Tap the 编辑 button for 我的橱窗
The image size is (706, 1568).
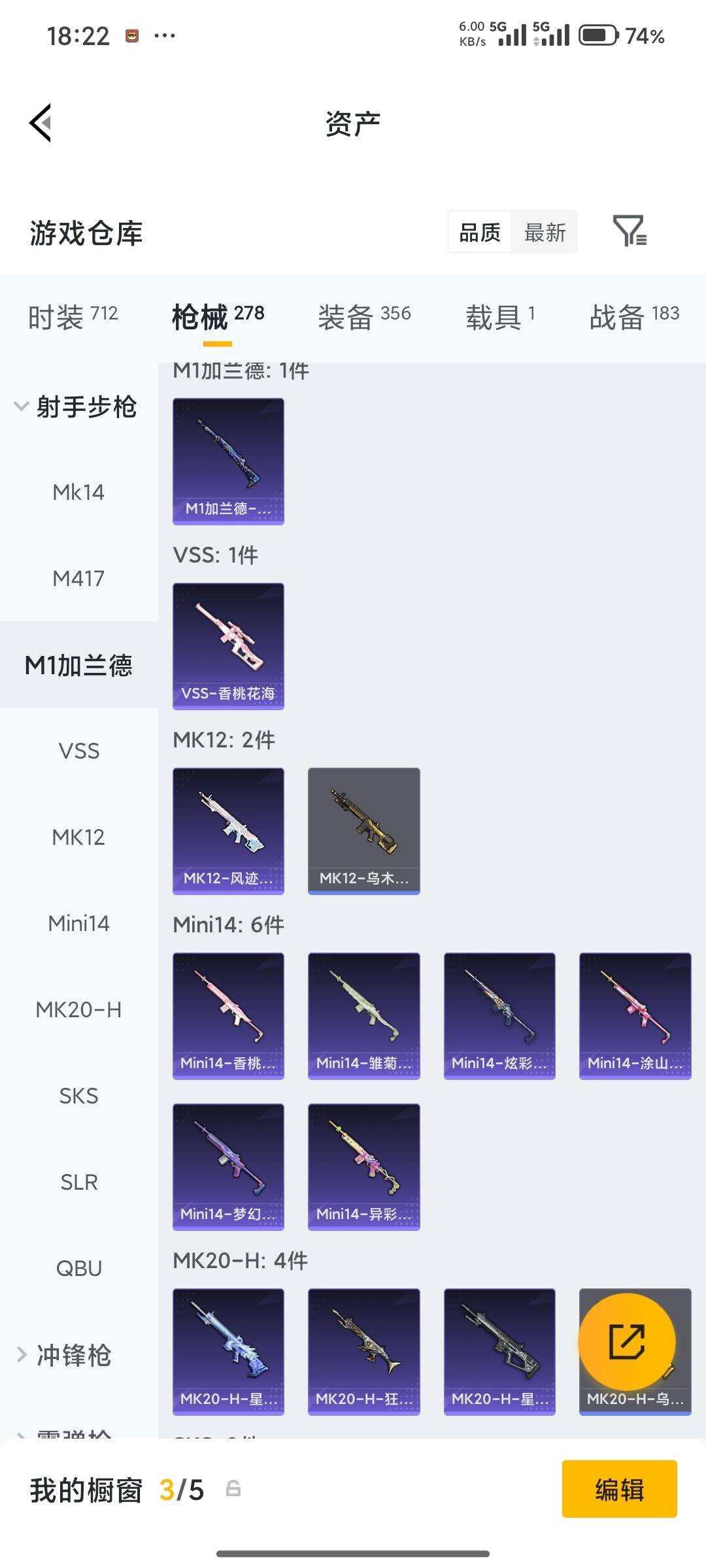[619, 1490]
